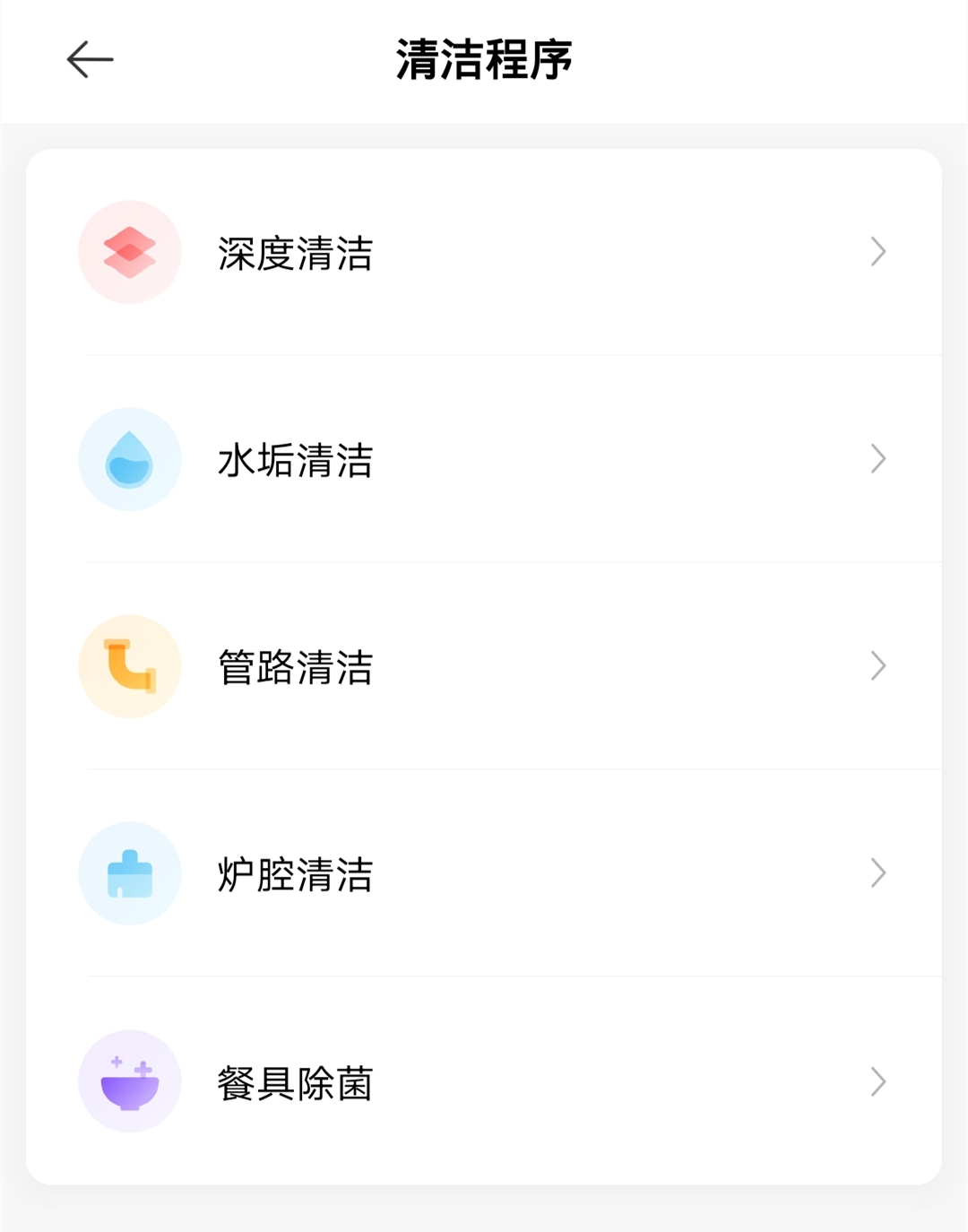
Task: Click the back arrow icon
Action: (88, 60)
